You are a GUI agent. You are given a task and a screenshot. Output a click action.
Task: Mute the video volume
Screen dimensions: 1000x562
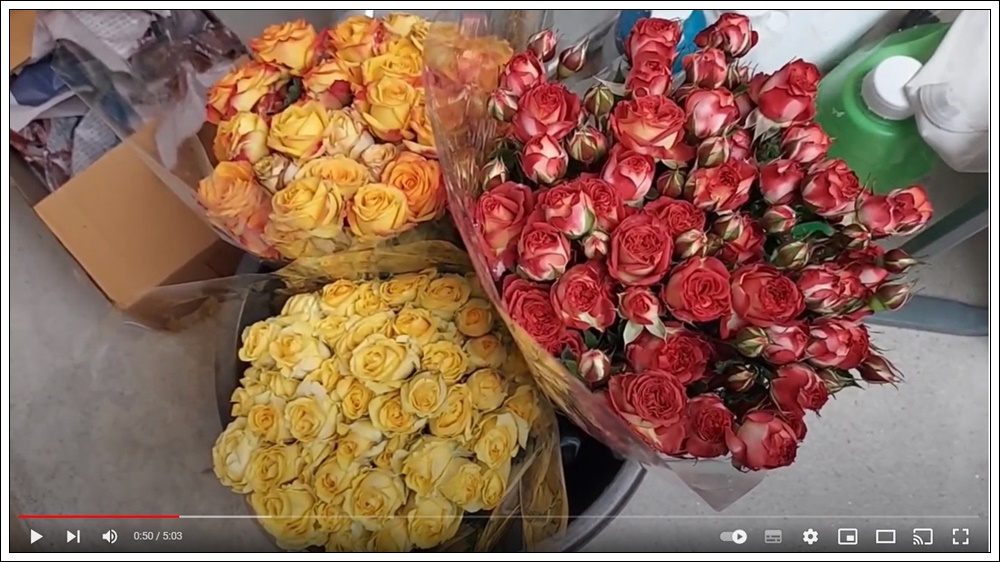[x=109, y=536]
